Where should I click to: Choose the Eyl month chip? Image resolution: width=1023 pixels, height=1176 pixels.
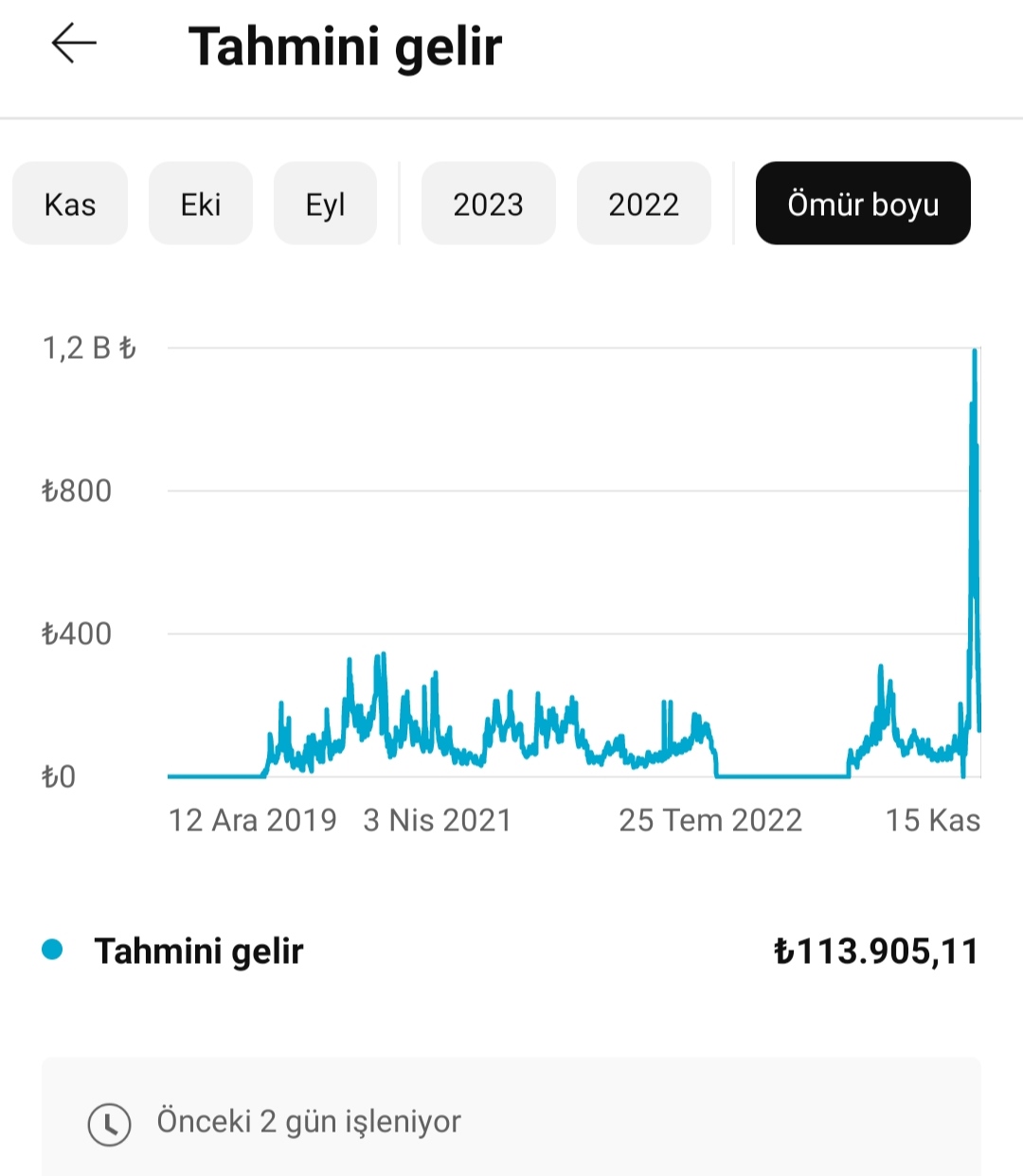[325, 204]
